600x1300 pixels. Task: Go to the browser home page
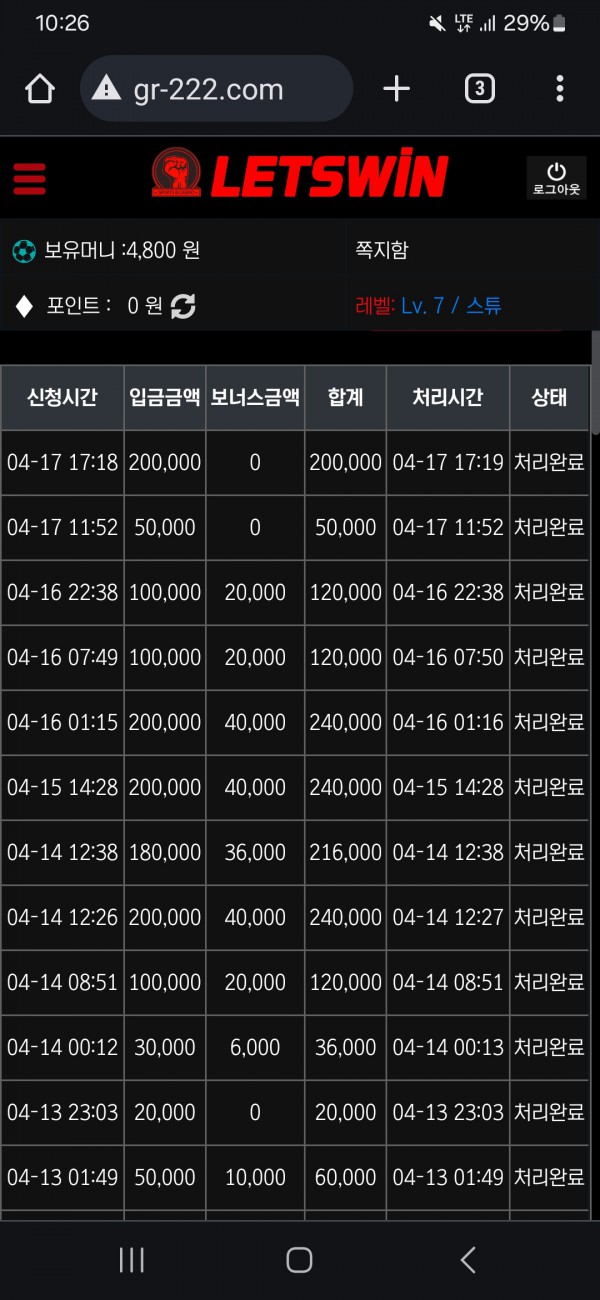click(40, 89)
